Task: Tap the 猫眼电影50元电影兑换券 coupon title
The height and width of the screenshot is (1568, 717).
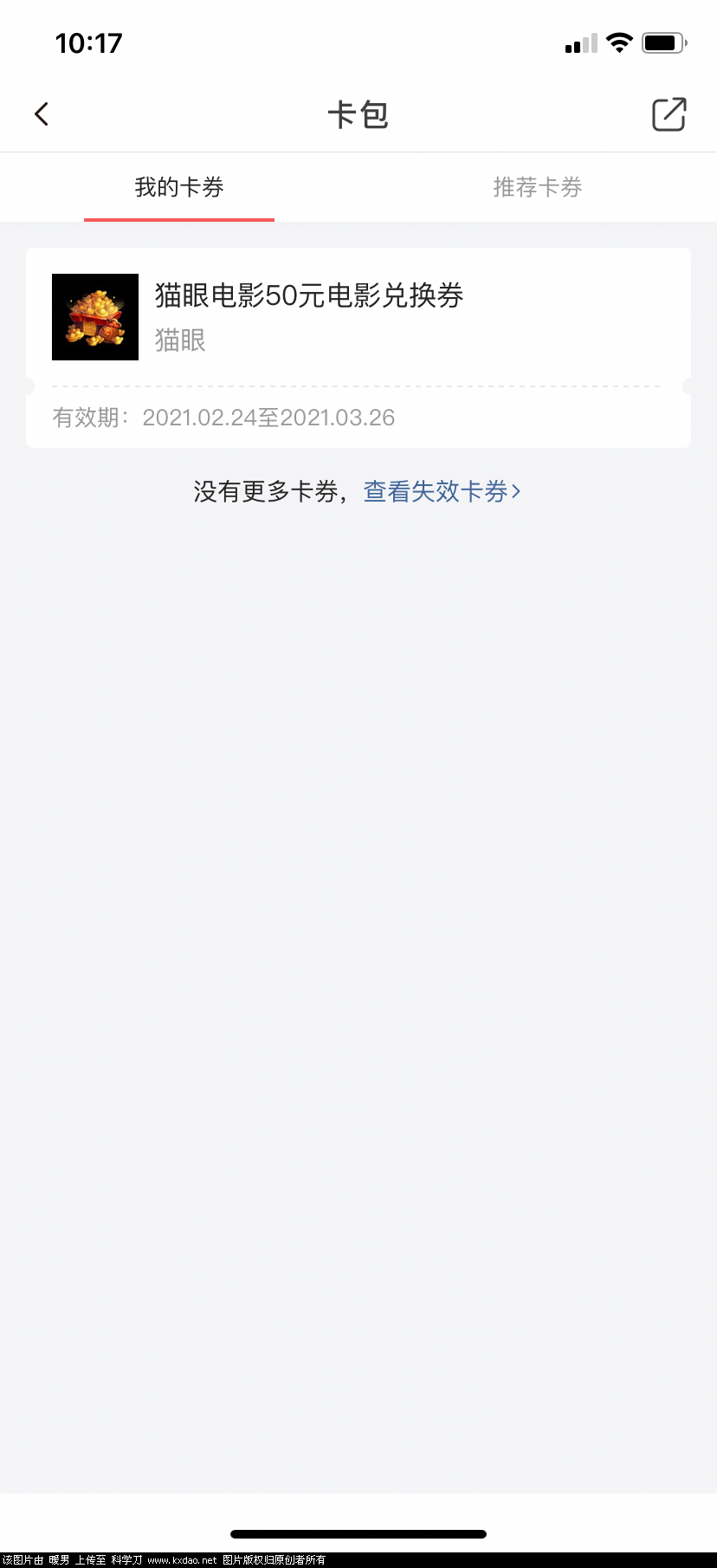Action: [x=309, y=296]
